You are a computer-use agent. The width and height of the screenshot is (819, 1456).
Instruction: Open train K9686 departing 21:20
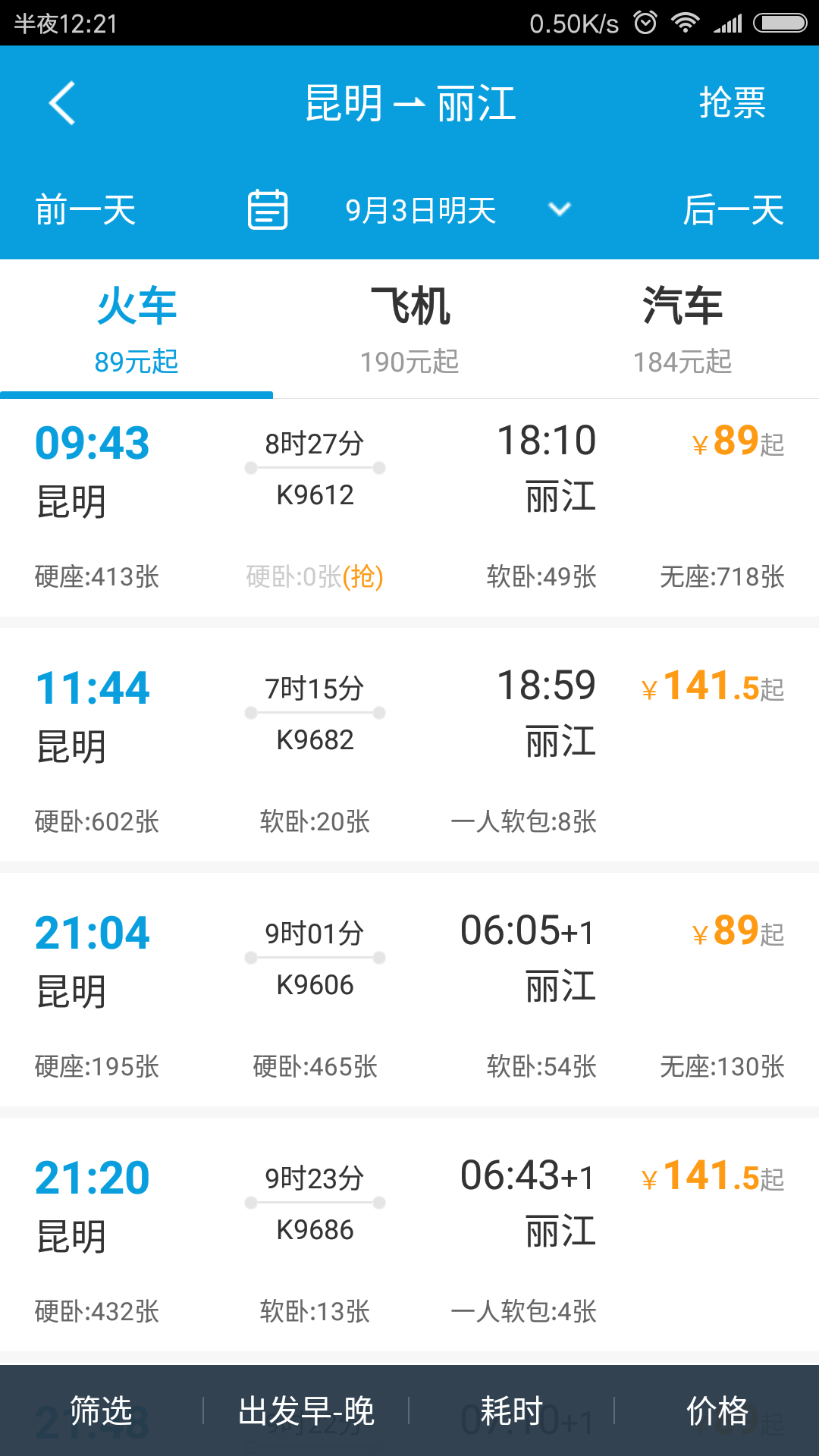(409, 1235)
